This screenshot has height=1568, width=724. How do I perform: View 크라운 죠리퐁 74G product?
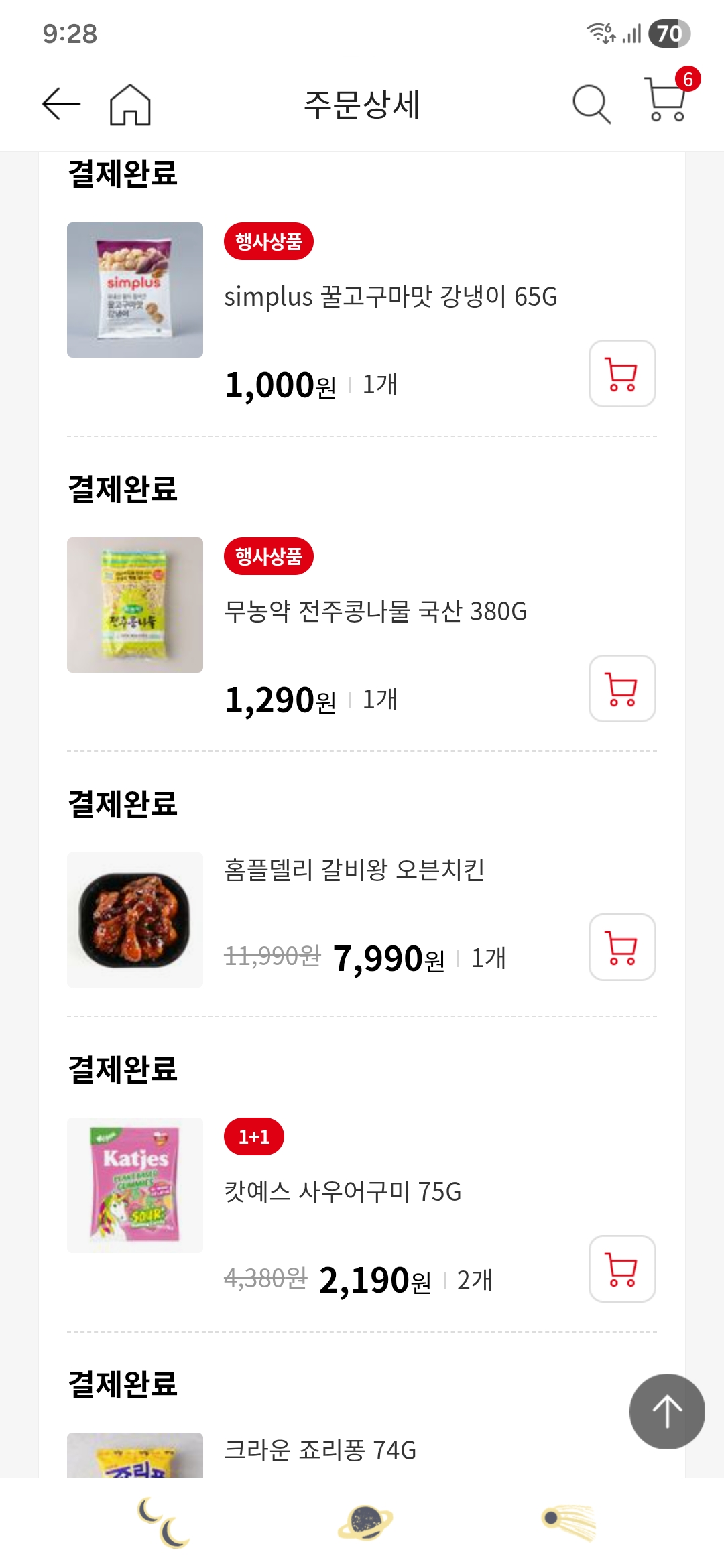320,1451
